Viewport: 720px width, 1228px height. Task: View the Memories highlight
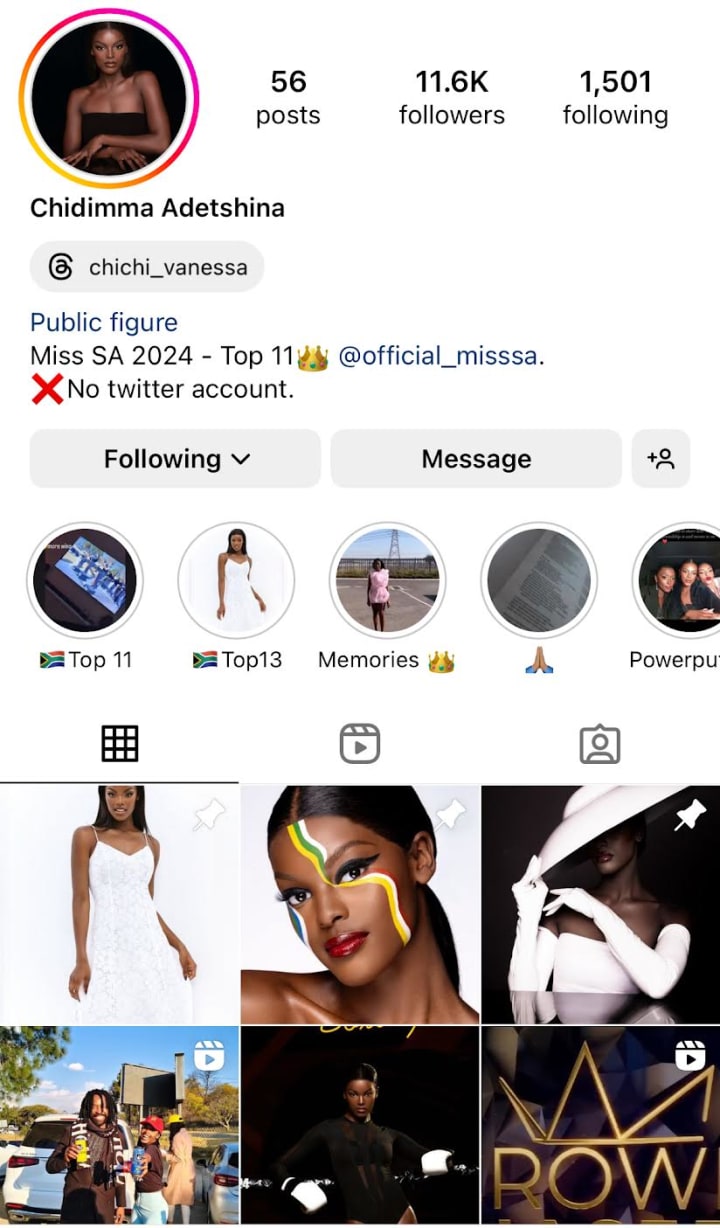coord(387,581)
